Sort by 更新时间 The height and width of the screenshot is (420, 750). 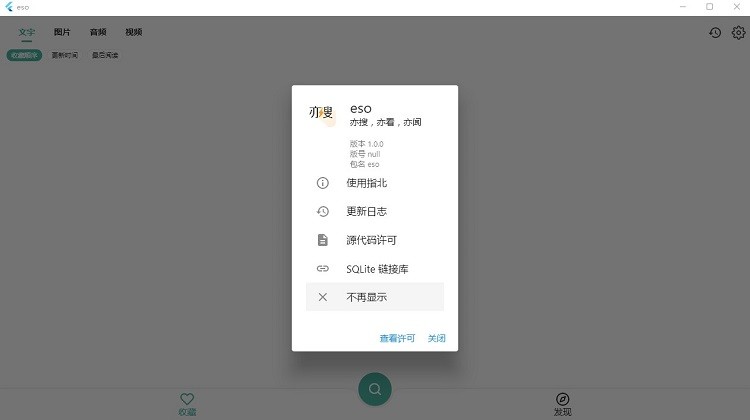tap(65, 55)
